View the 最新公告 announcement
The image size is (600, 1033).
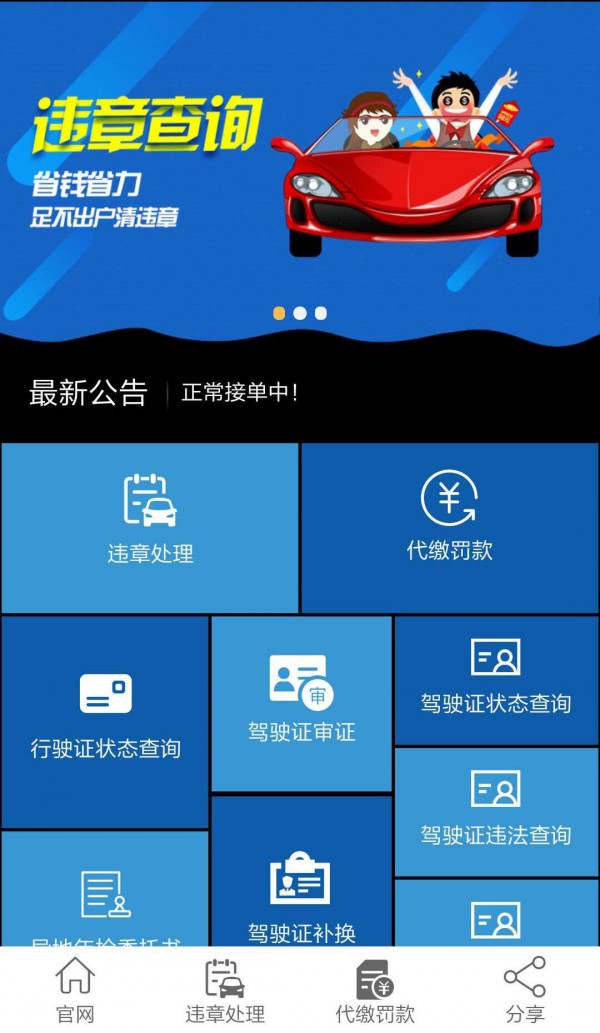coord(240,393)
